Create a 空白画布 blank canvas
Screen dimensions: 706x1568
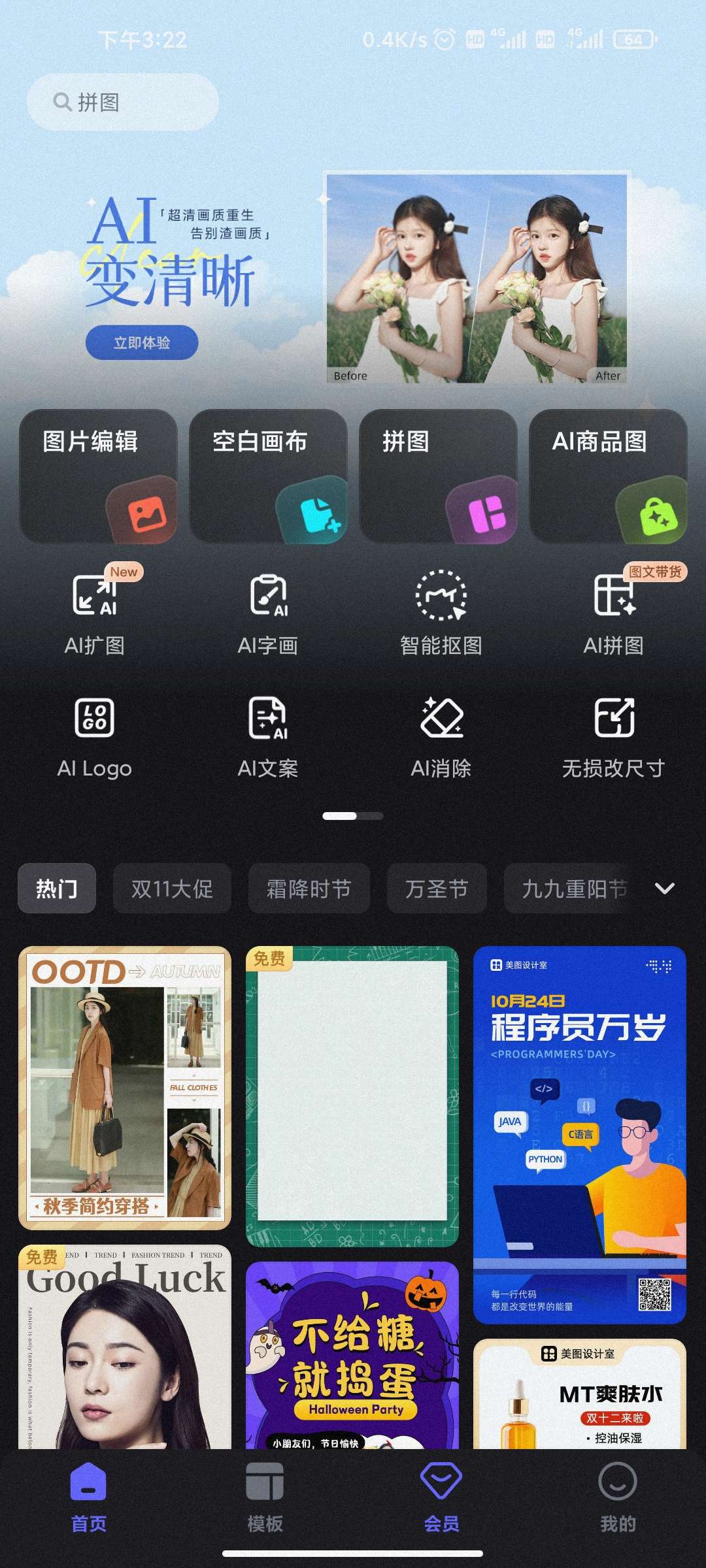(x=268, y=476)
